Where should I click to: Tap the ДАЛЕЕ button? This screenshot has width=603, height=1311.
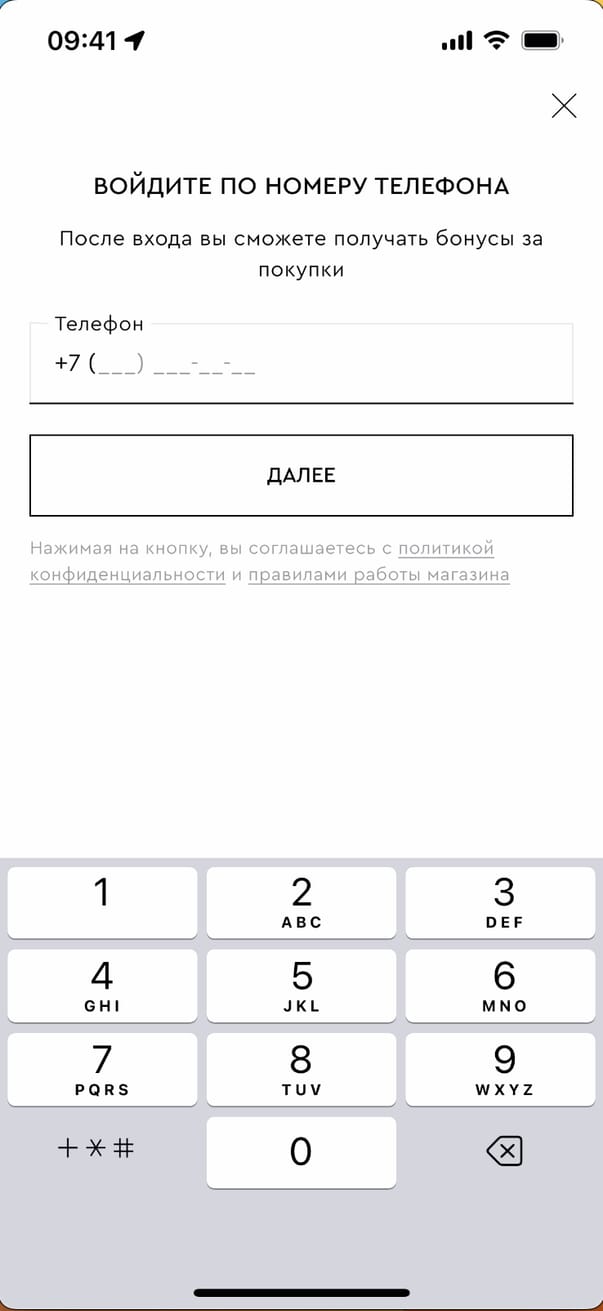[x=301, y=476]
